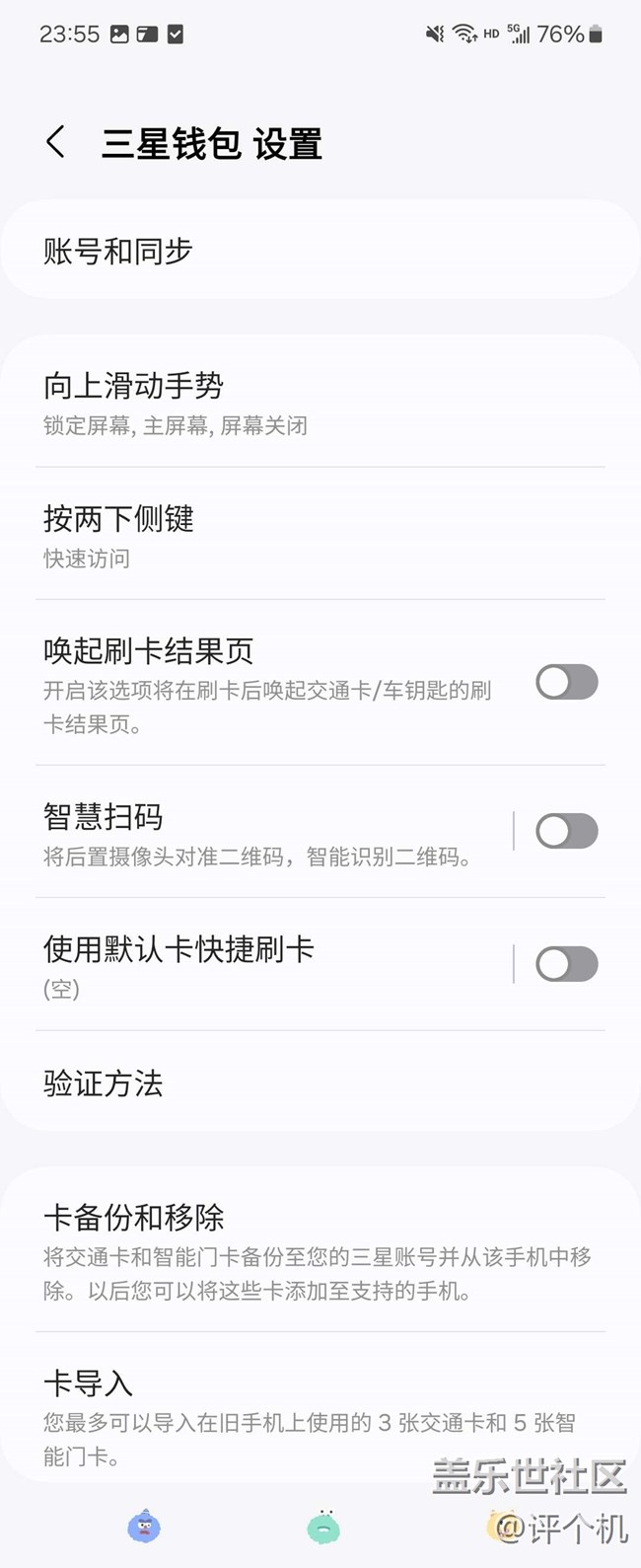Image resolution: width=641 pixels, height=1568 pixels.
Task: Toggle 使用默认卡快捷刷卡 switch
Action: pyautogui.click(x=566, y=964)
